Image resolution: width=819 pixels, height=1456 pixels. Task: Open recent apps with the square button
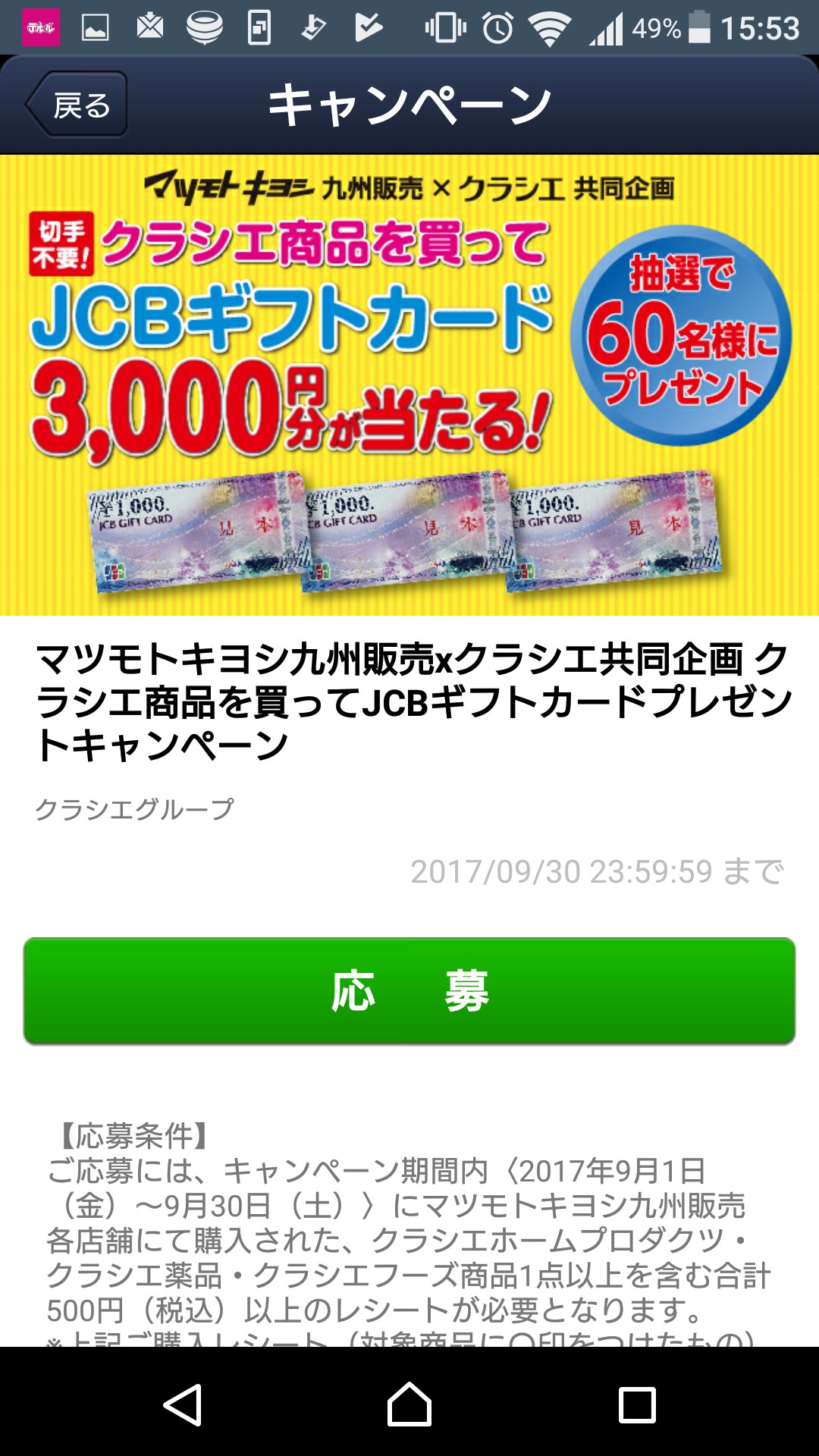pos(637,1404)
